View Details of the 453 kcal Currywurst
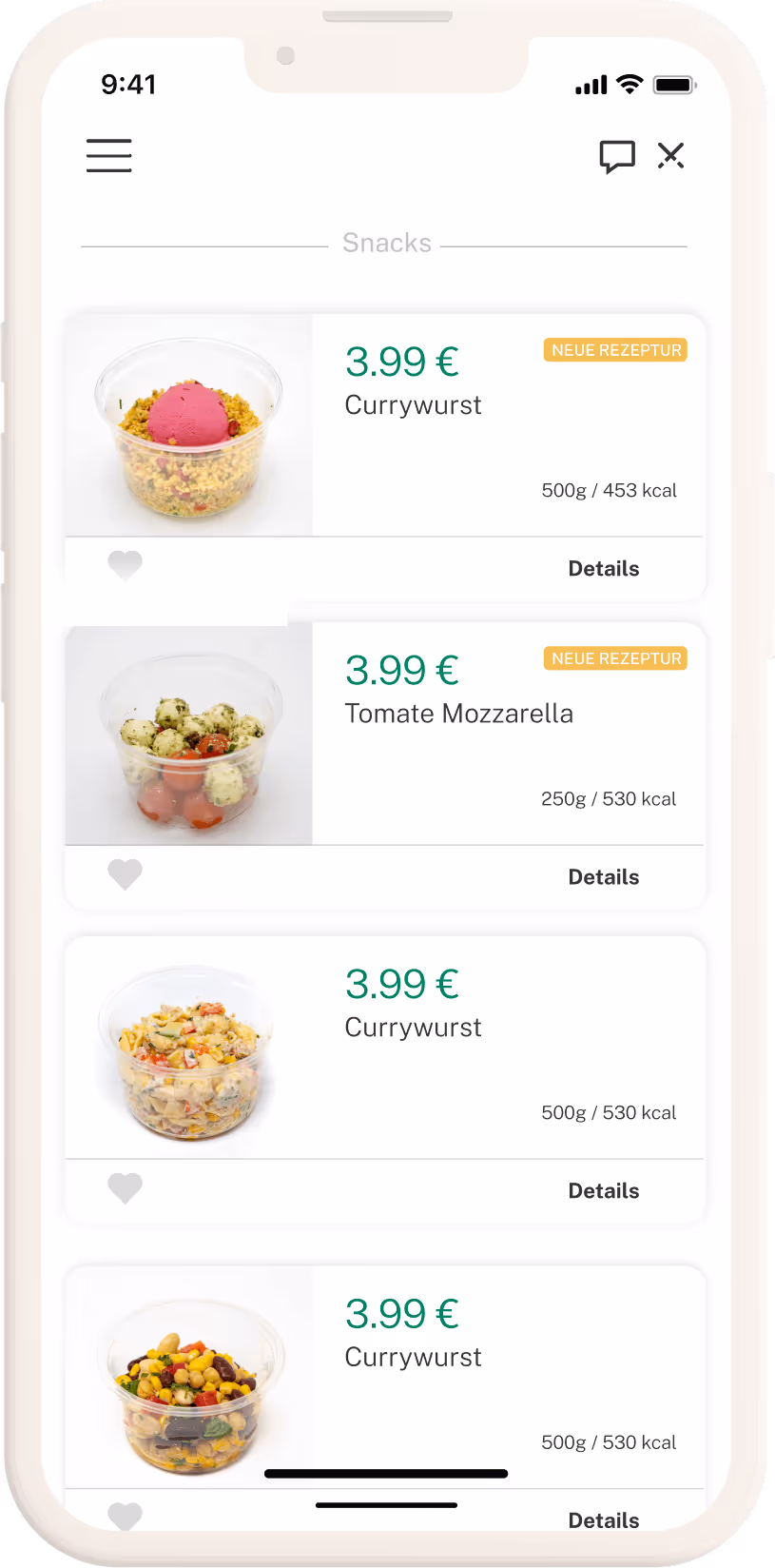 (x=603, y=569)
